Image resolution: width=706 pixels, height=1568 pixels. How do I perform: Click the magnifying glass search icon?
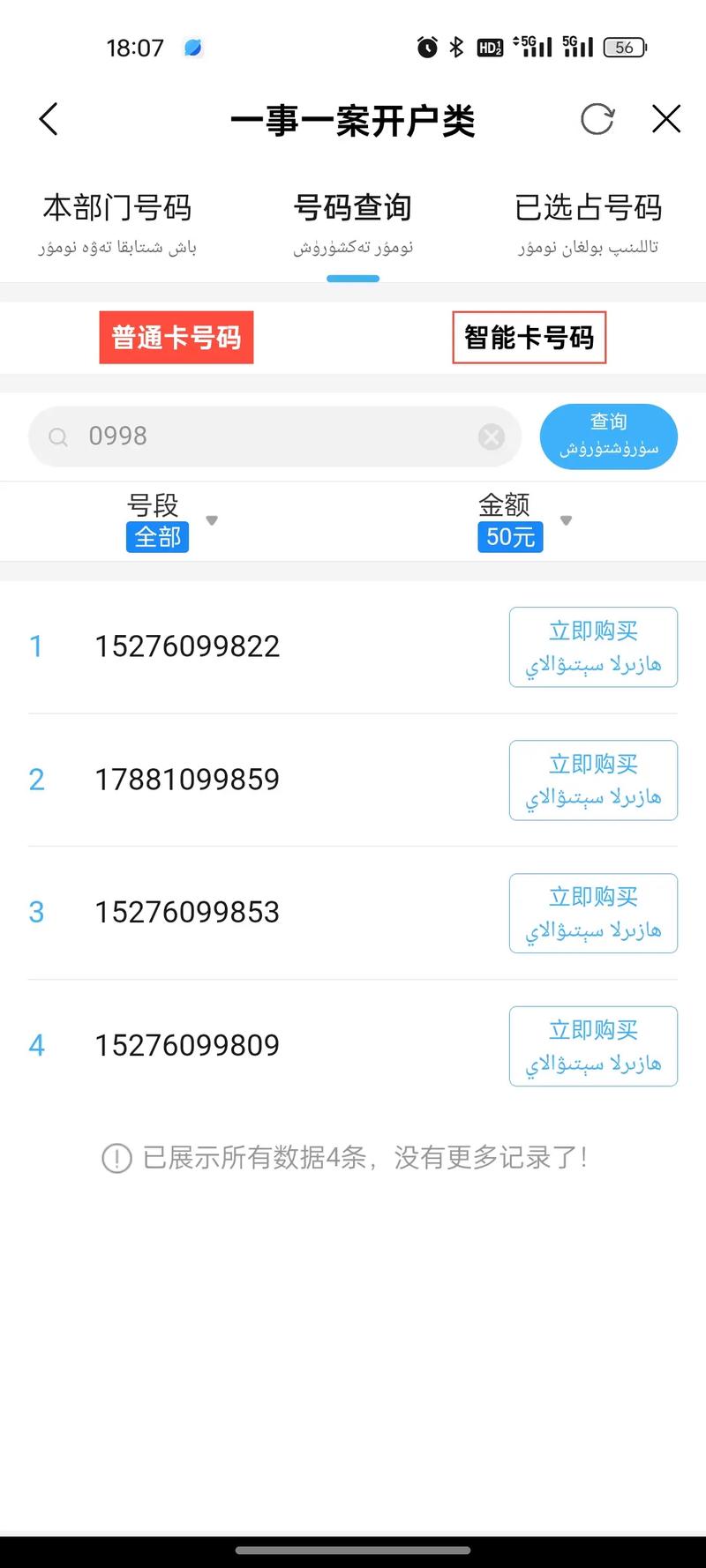click(x=58, y=437)
